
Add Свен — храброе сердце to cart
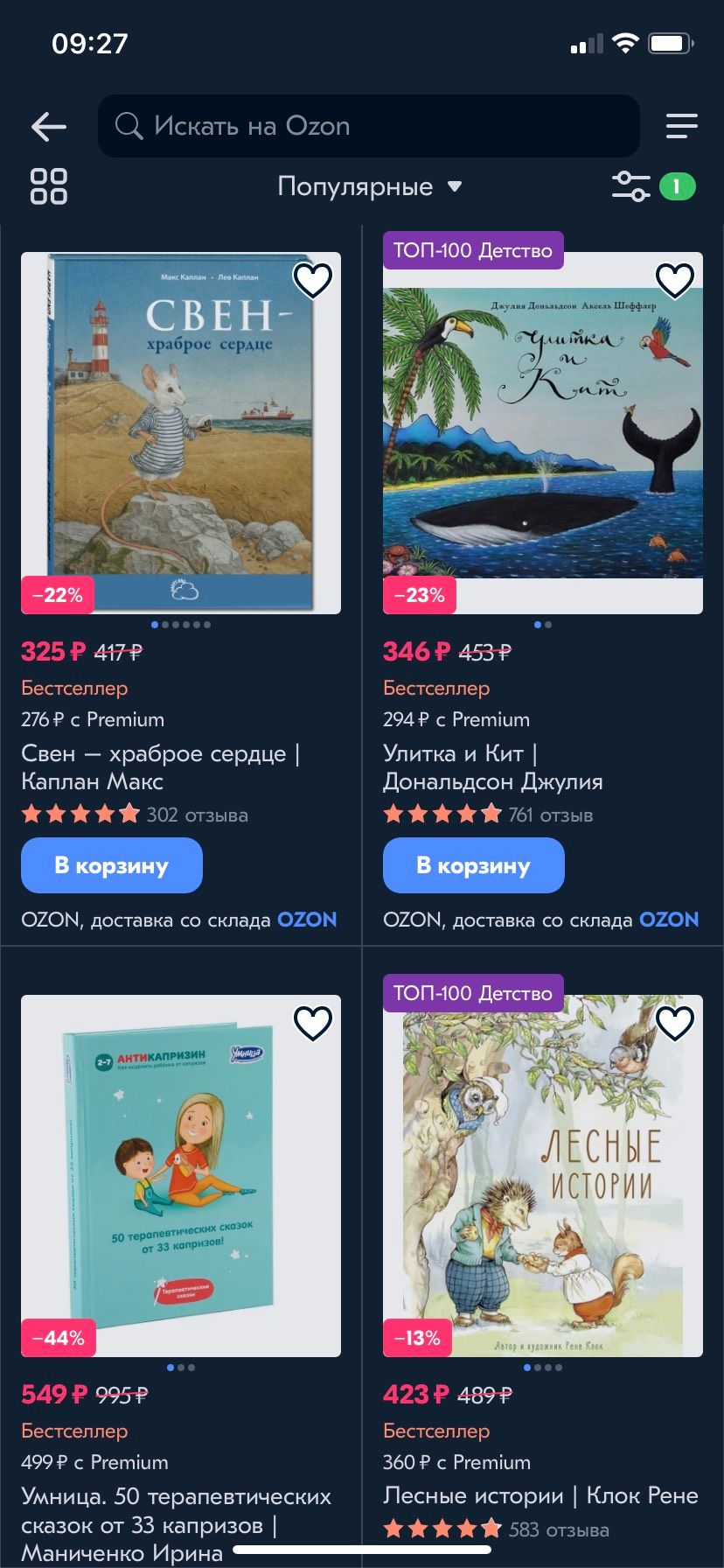(x=112, y=865)
